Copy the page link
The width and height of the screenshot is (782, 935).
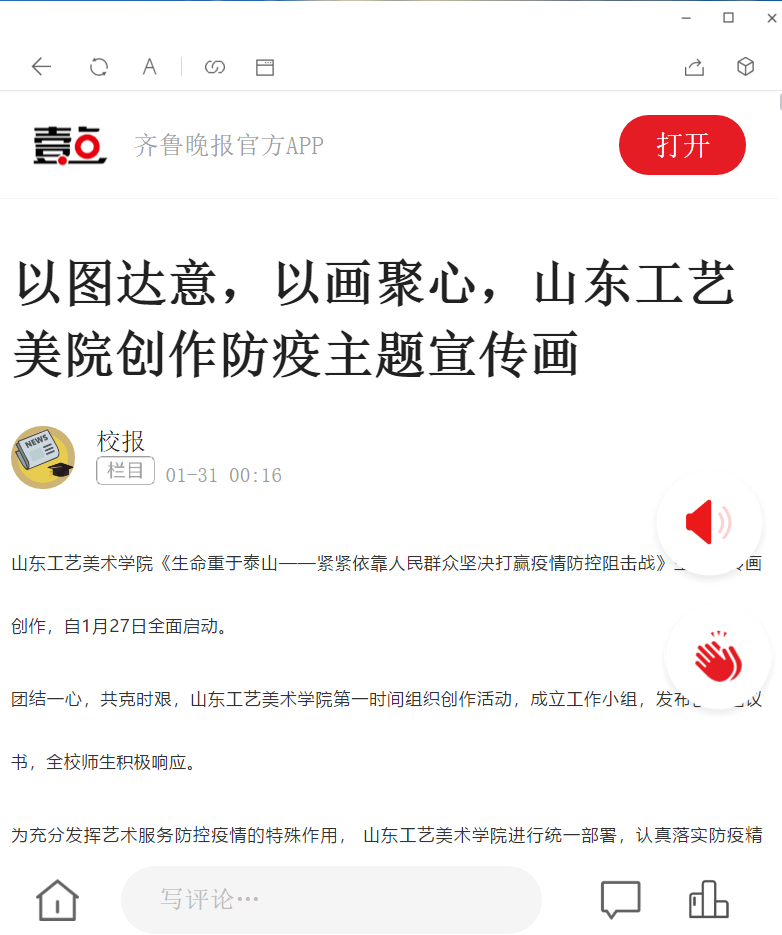214,67
